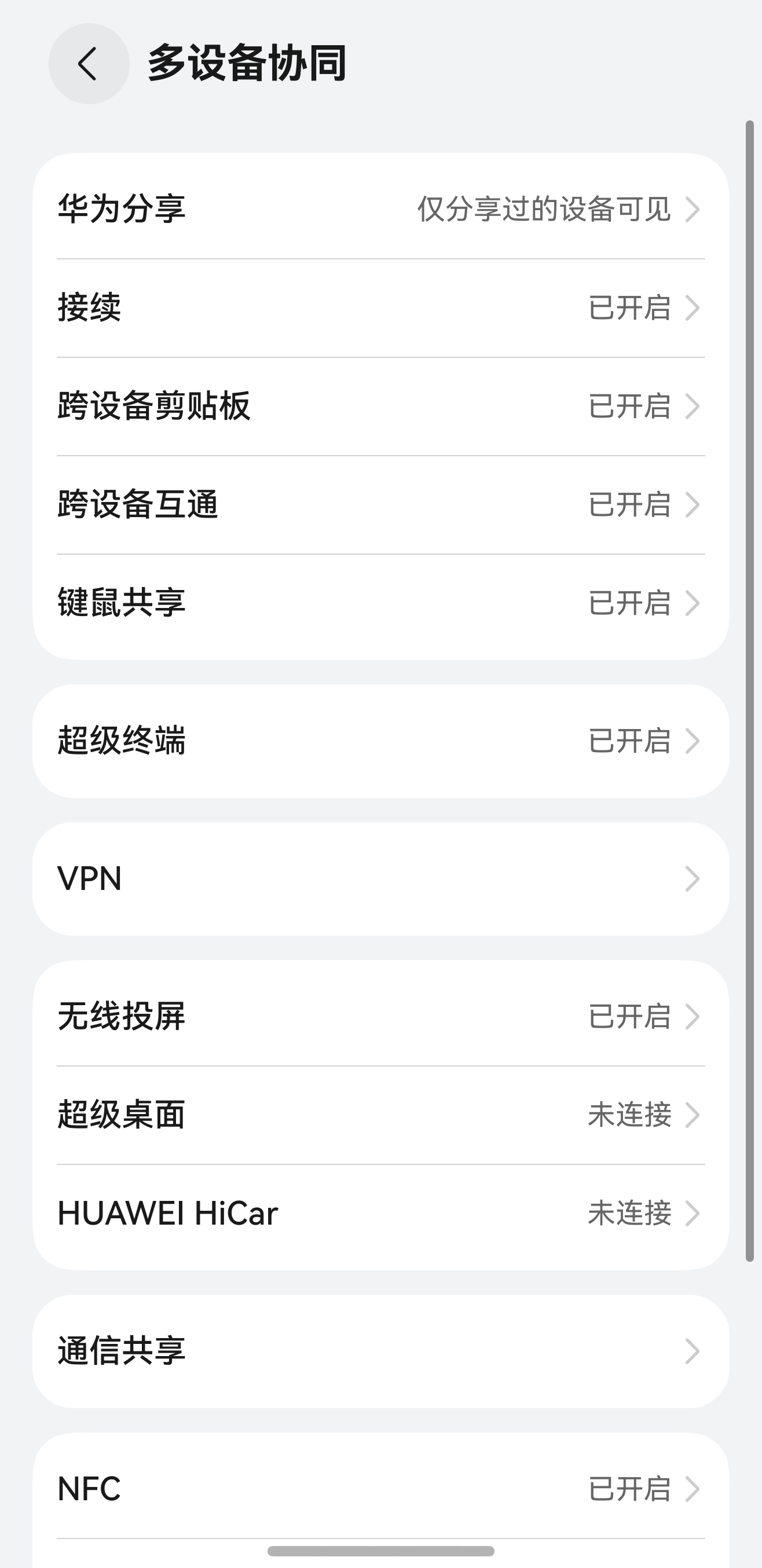Screen dimensions: 762x1568
Task: Open 无线投屏 settings
Action: [x=380, y=1016]
